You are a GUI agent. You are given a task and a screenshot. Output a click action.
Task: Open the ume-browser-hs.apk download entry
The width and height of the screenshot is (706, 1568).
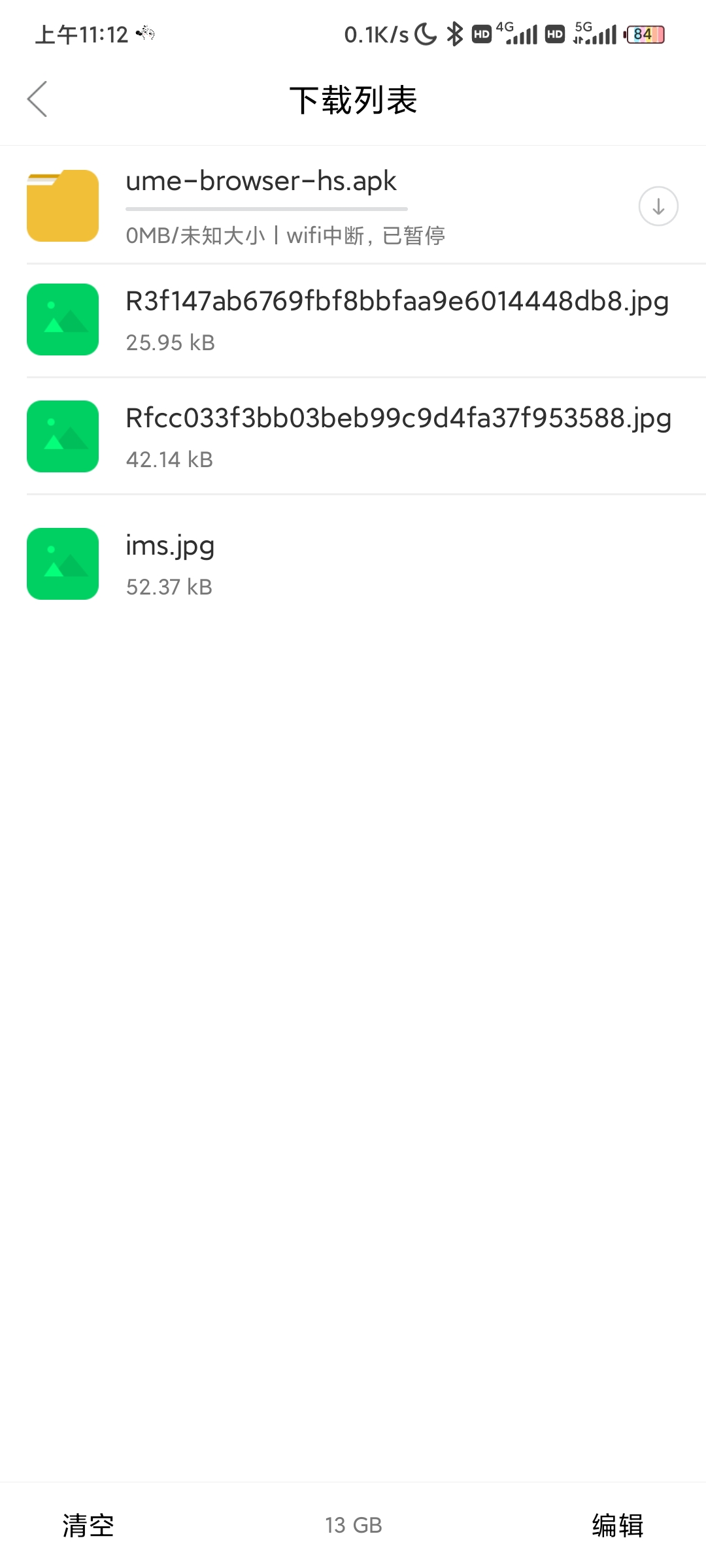[261, 196]
